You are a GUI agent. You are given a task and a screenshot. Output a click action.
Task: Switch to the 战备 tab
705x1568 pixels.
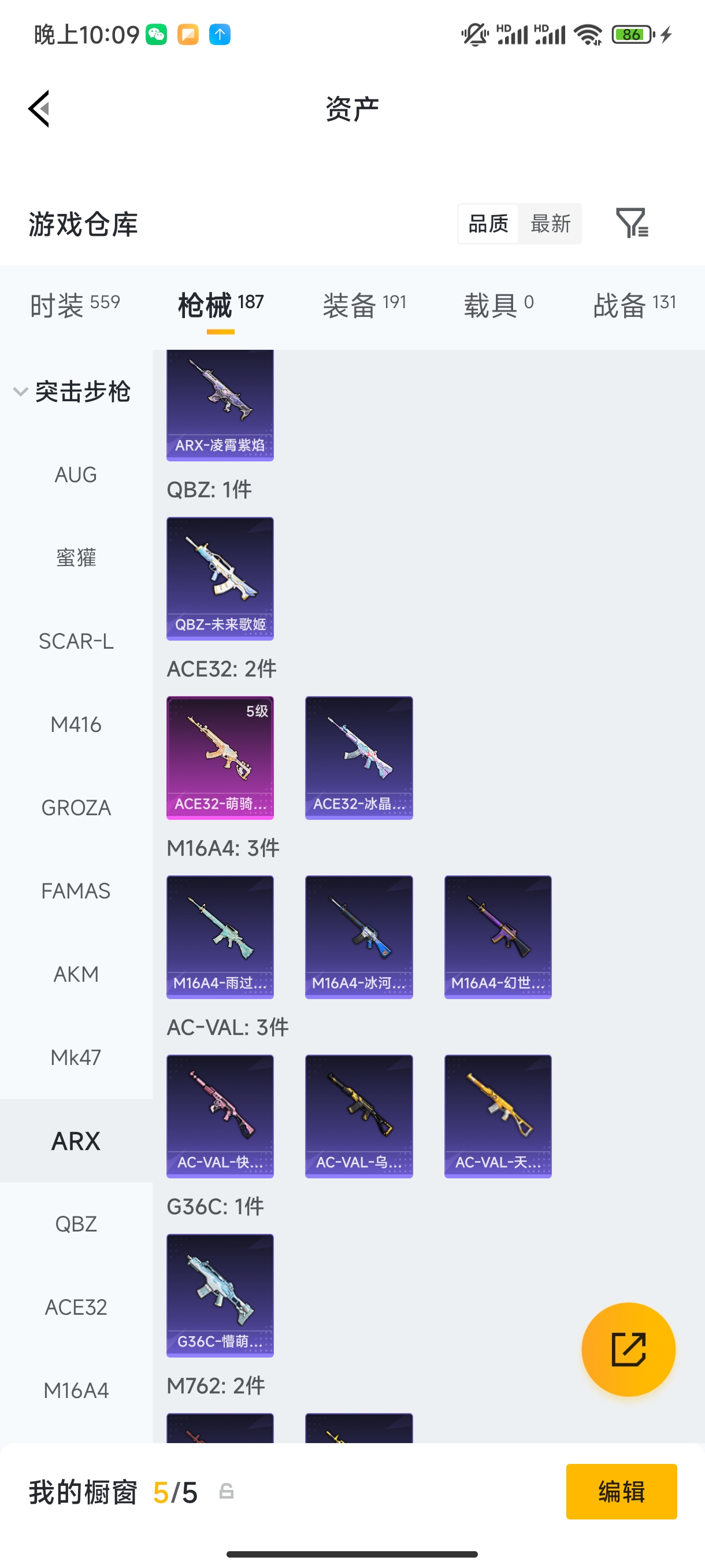pos(634,304)
